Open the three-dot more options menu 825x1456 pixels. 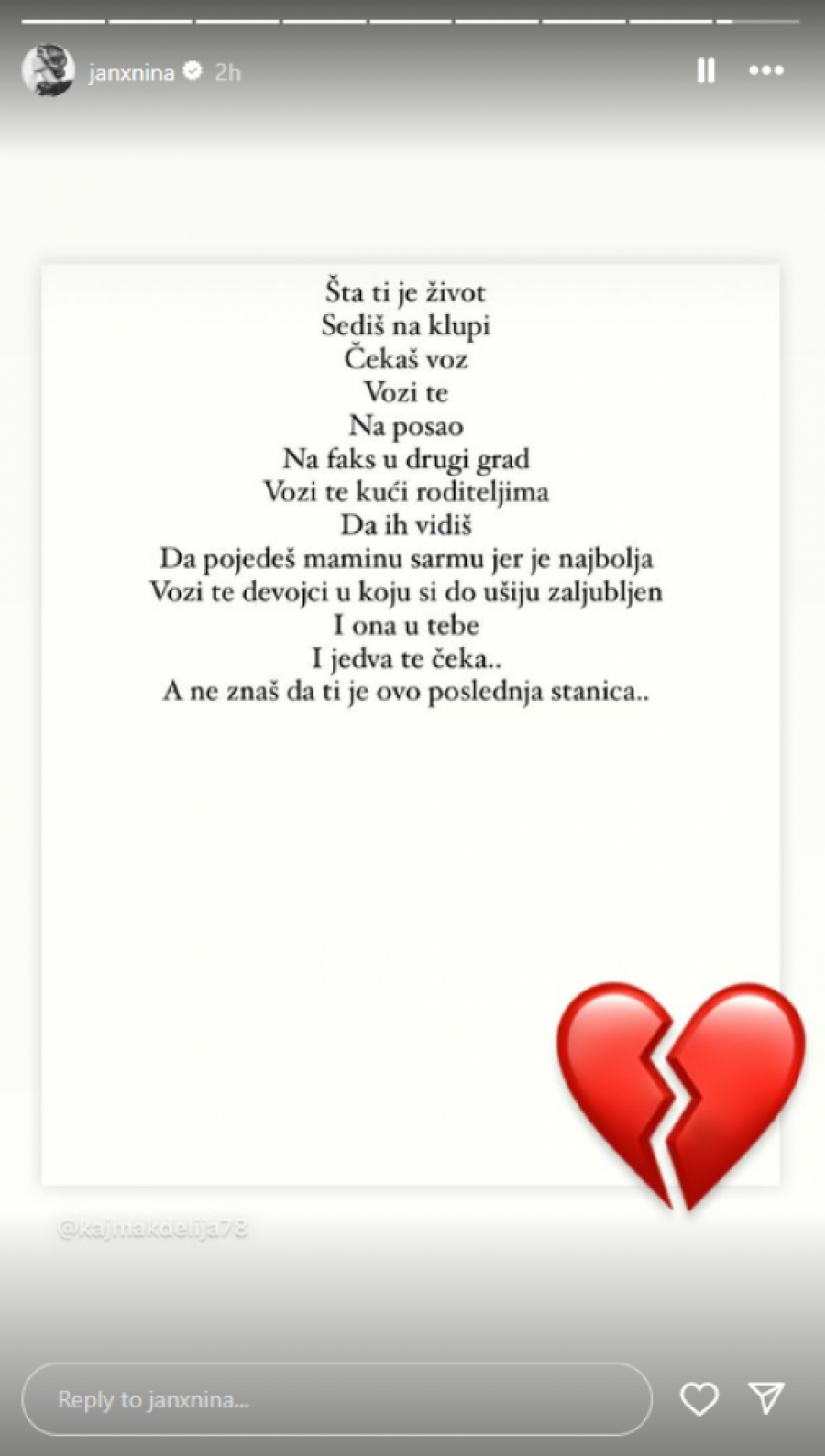pyautogui.click(x=765, y=71)
